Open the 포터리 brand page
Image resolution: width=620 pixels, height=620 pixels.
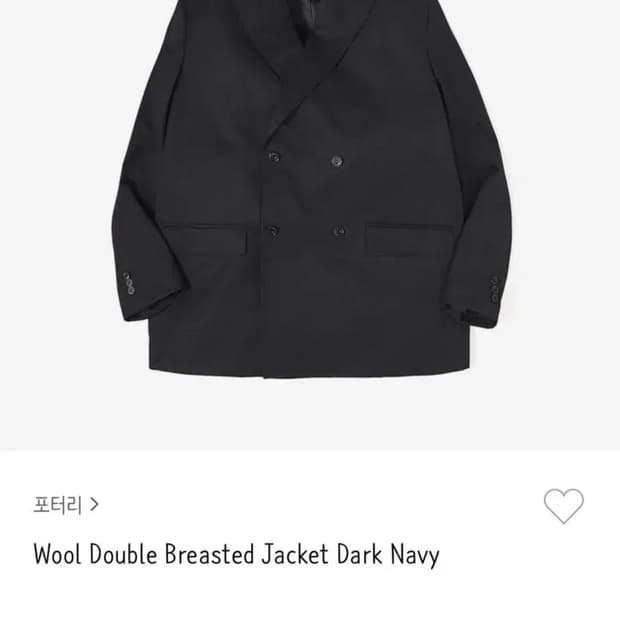(65, 504)
